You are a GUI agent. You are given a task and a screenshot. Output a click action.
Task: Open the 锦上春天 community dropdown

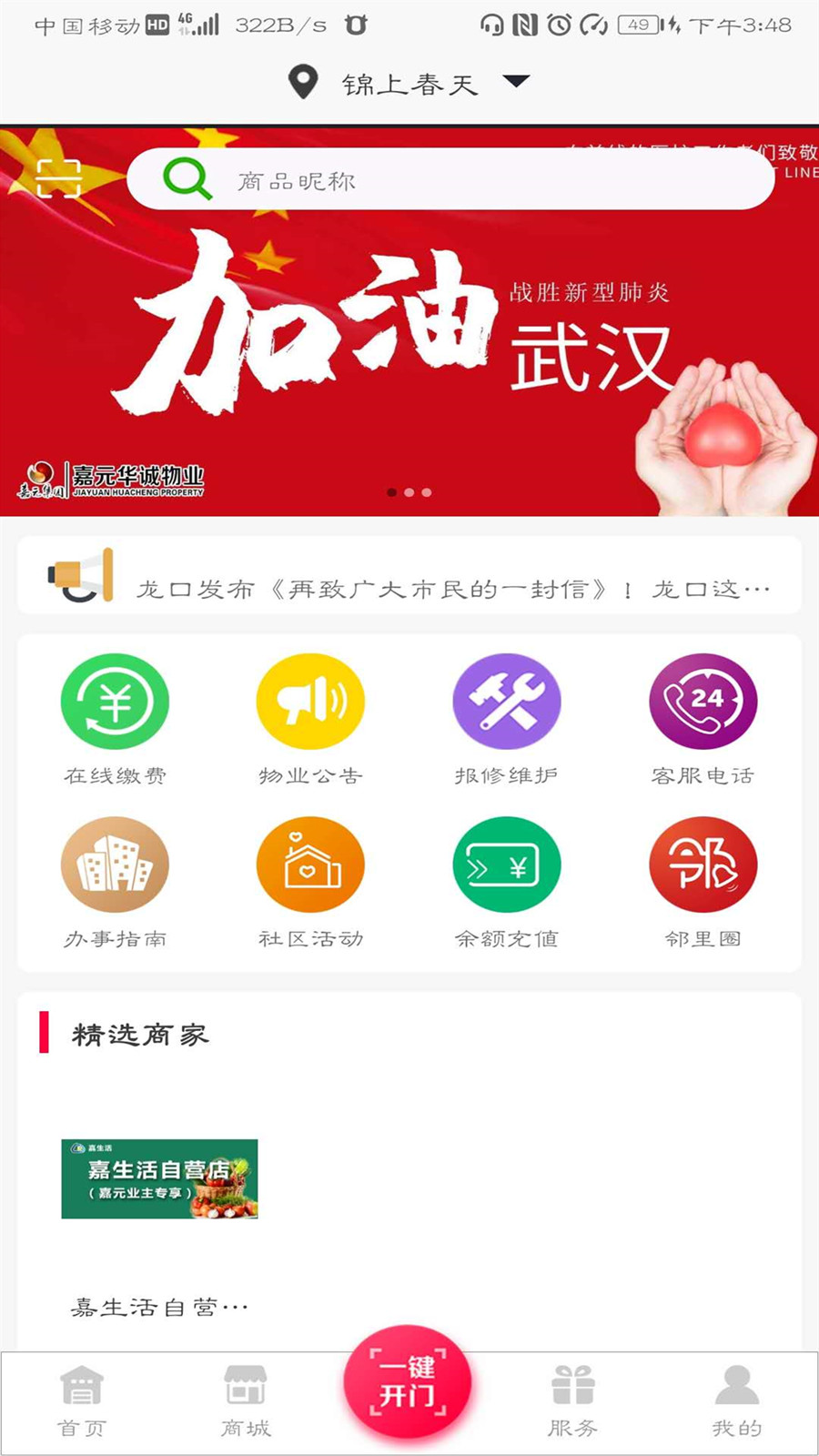click(409, 84)
